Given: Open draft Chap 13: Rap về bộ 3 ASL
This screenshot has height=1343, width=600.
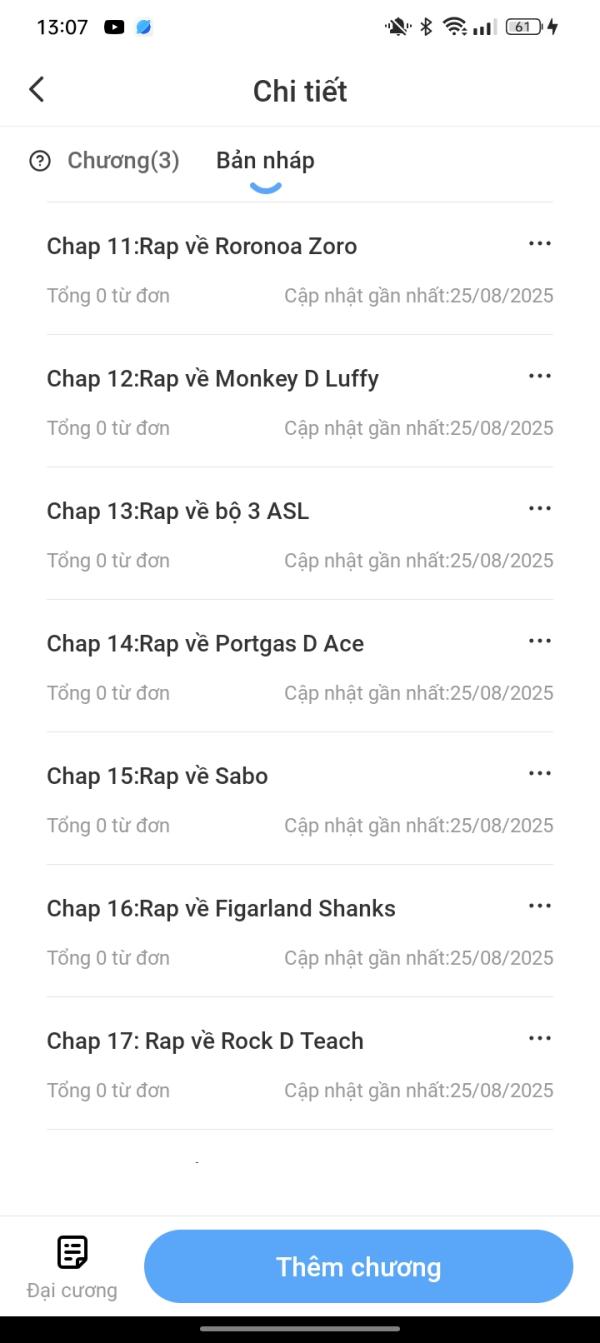Looking at the screenshot, I should click(x=178, y=511).
